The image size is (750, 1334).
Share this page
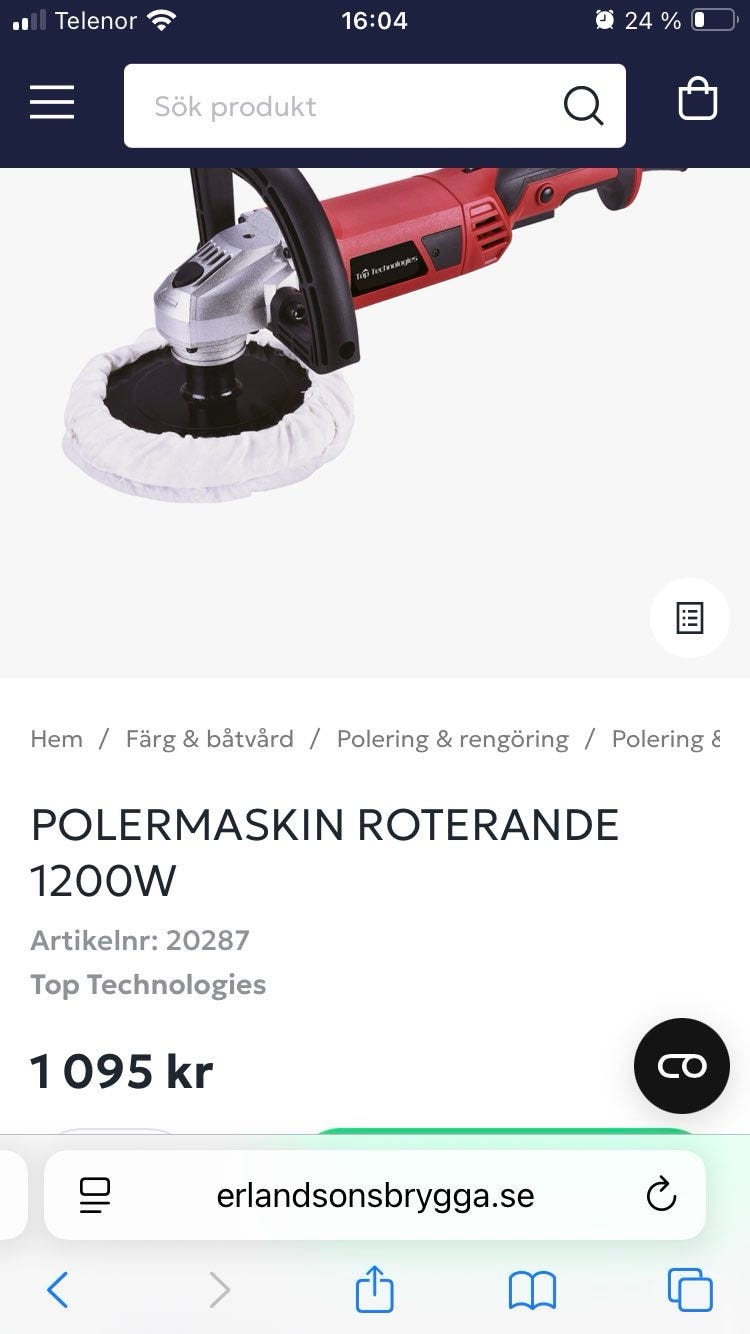point(375,1288)
